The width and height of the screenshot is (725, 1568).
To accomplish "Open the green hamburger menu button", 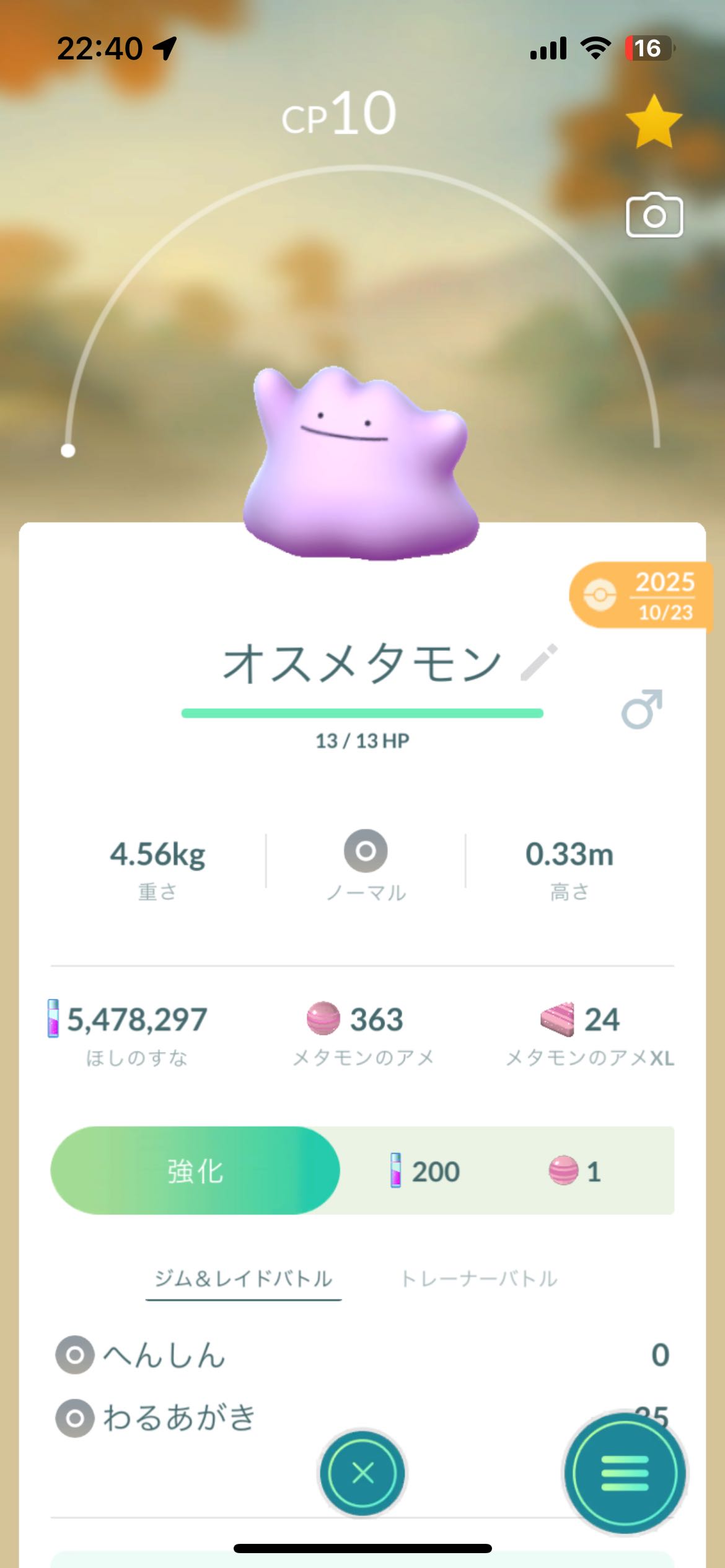I will (x=625, y=1474).
